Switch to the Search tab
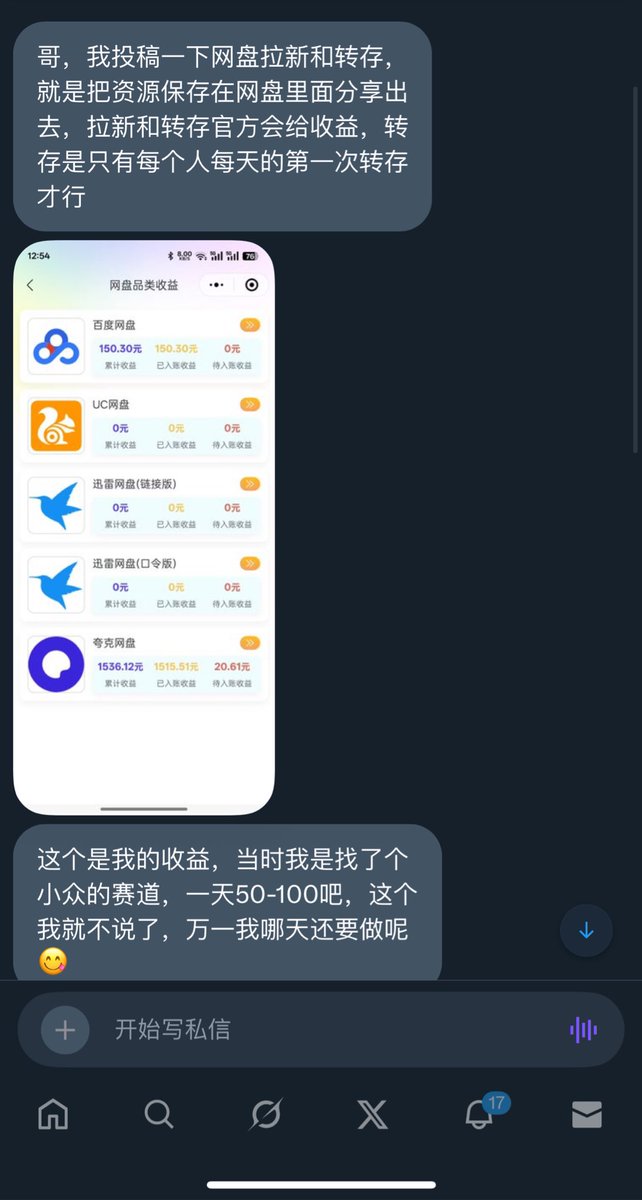 tap(159, 1114)
